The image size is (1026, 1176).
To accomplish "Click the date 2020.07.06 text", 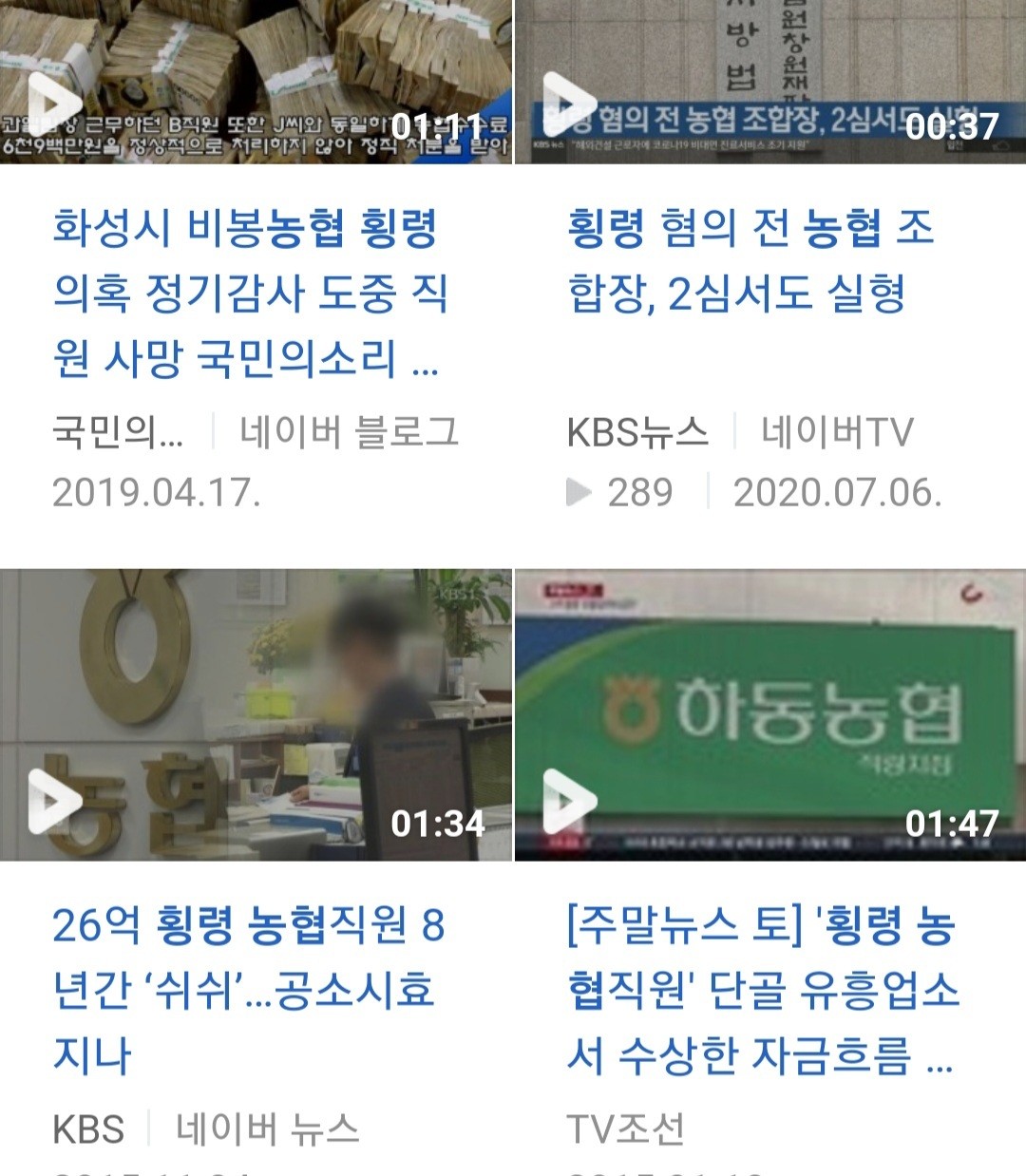I will point(837,491).
